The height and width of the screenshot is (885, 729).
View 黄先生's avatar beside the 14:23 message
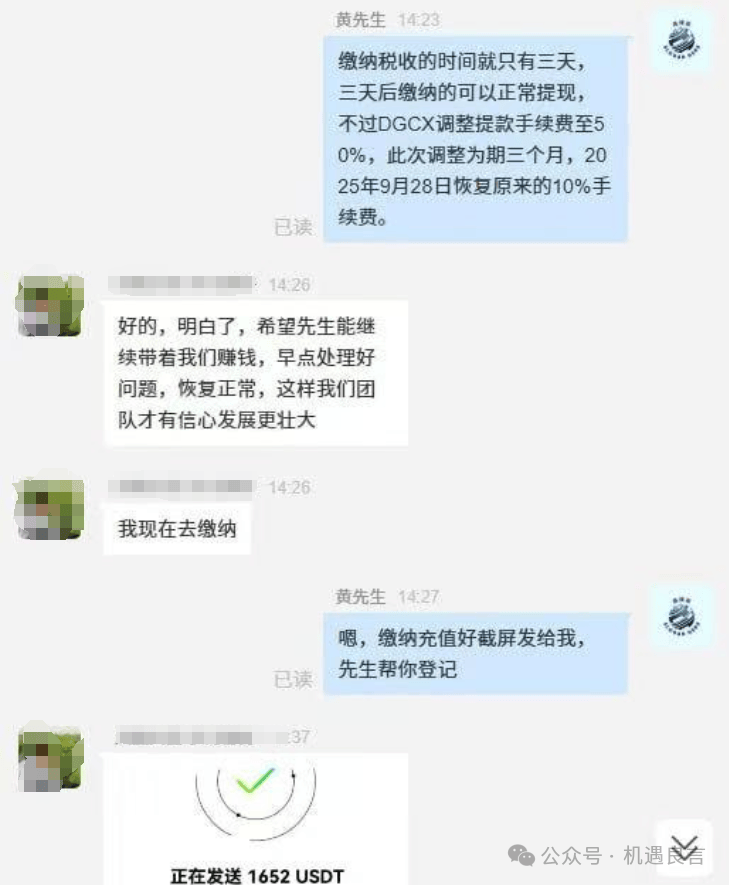tap(682, 40)
